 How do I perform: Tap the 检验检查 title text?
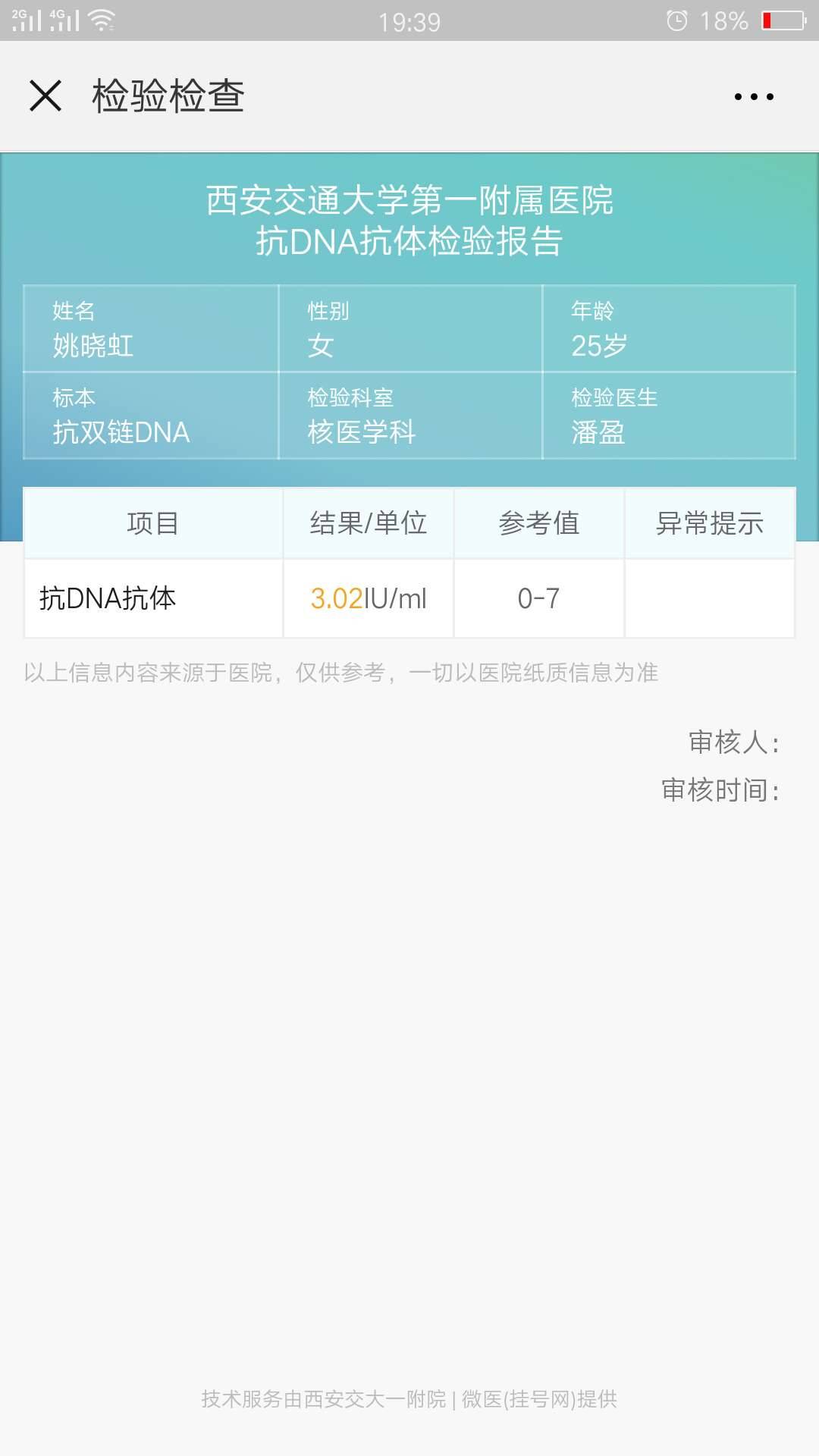pos(167,96)
